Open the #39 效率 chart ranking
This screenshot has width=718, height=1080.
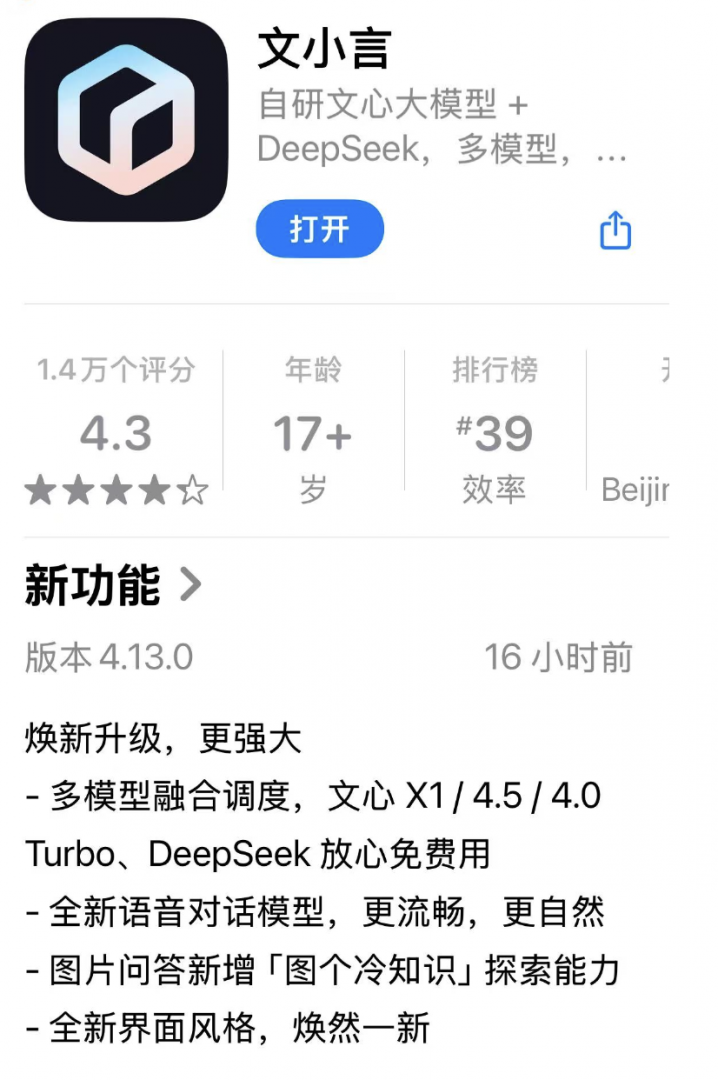(x=494, y=432)
